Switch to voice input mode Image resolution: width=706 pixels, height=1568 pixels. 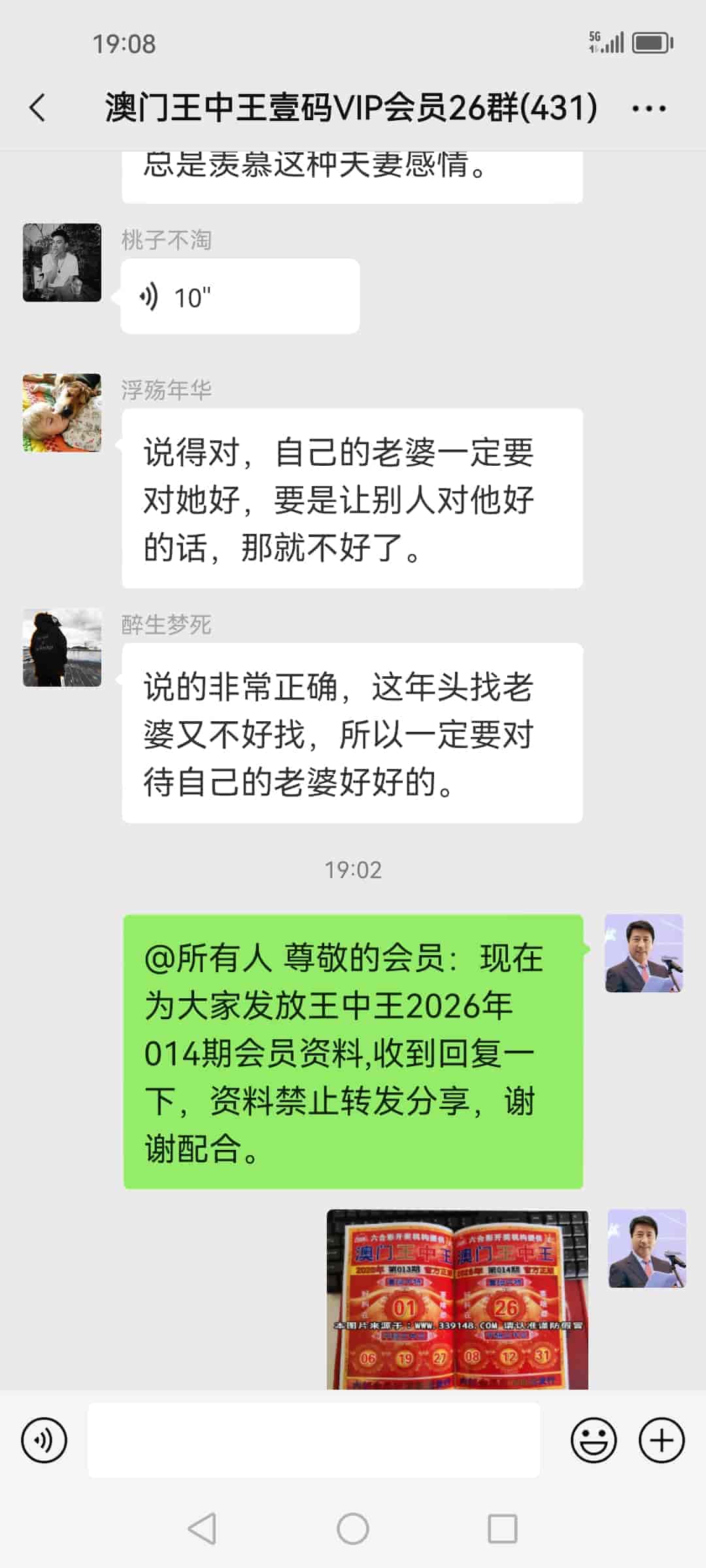(44, 1441)
